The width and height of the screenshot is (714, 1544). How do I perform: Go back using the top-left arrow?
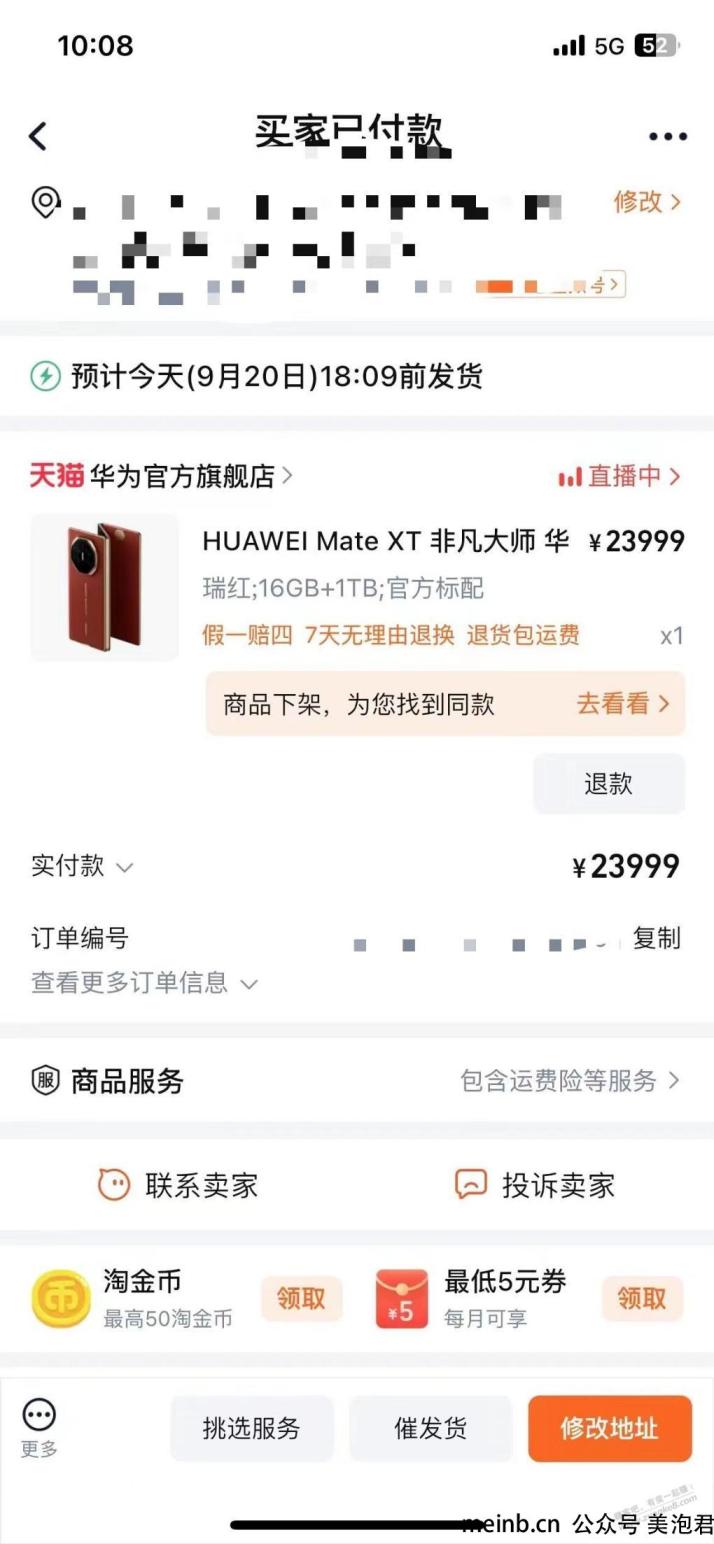point(38,136)
